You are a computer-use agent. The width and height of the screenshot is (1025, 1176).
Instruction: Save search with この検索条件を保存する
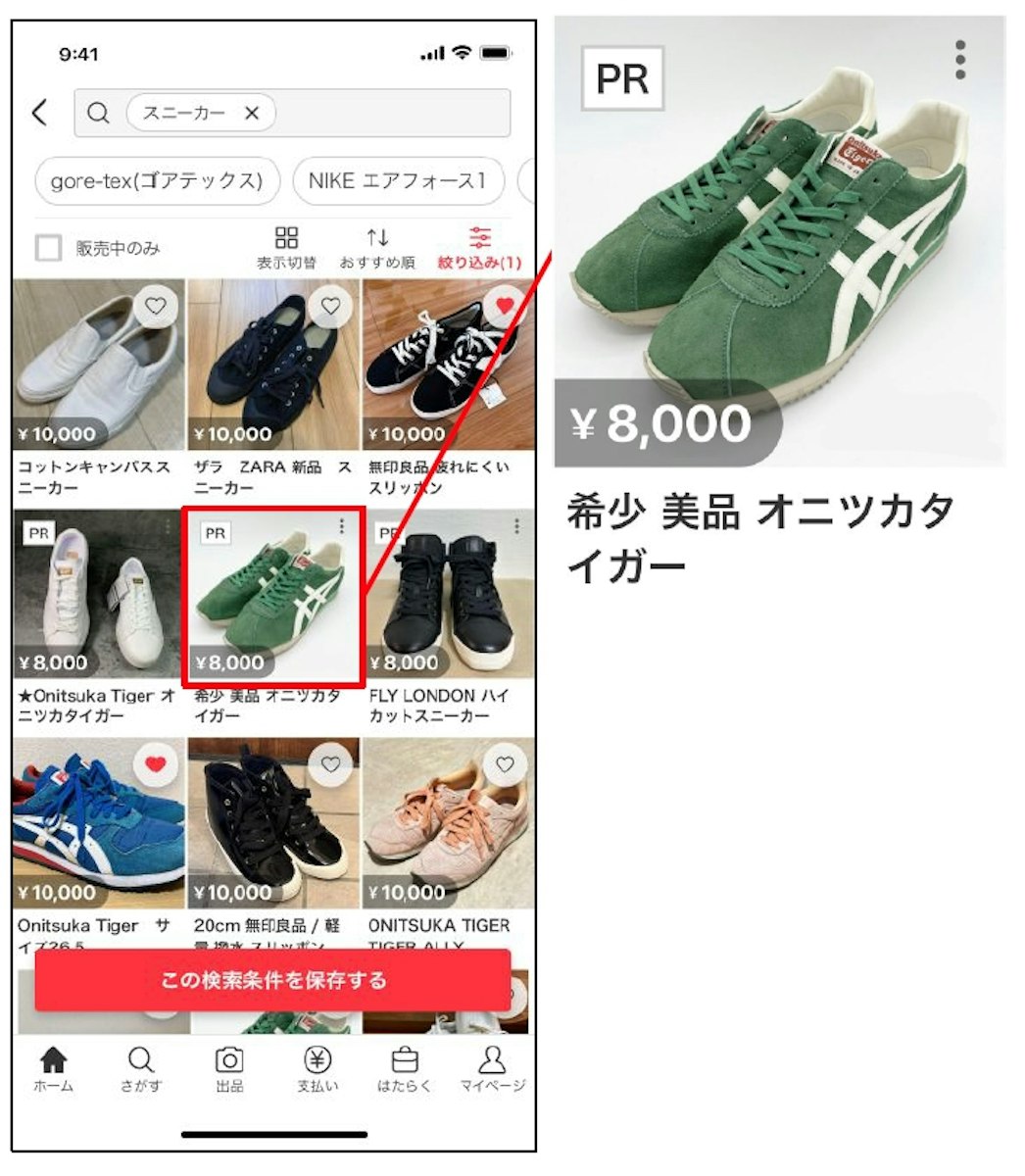pyautogui.click(x=273, y=980)
